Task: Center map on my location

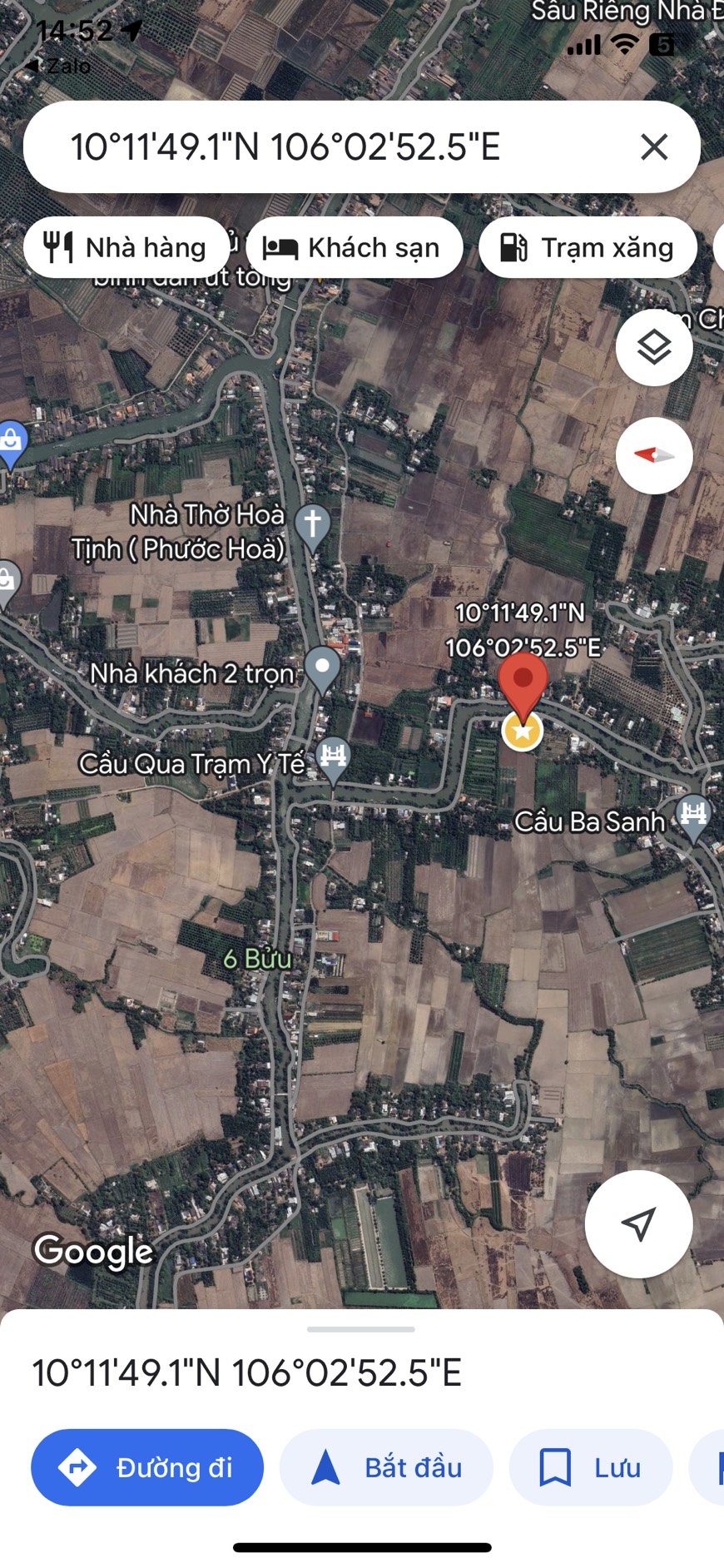Action: [x=638, y=1223]
